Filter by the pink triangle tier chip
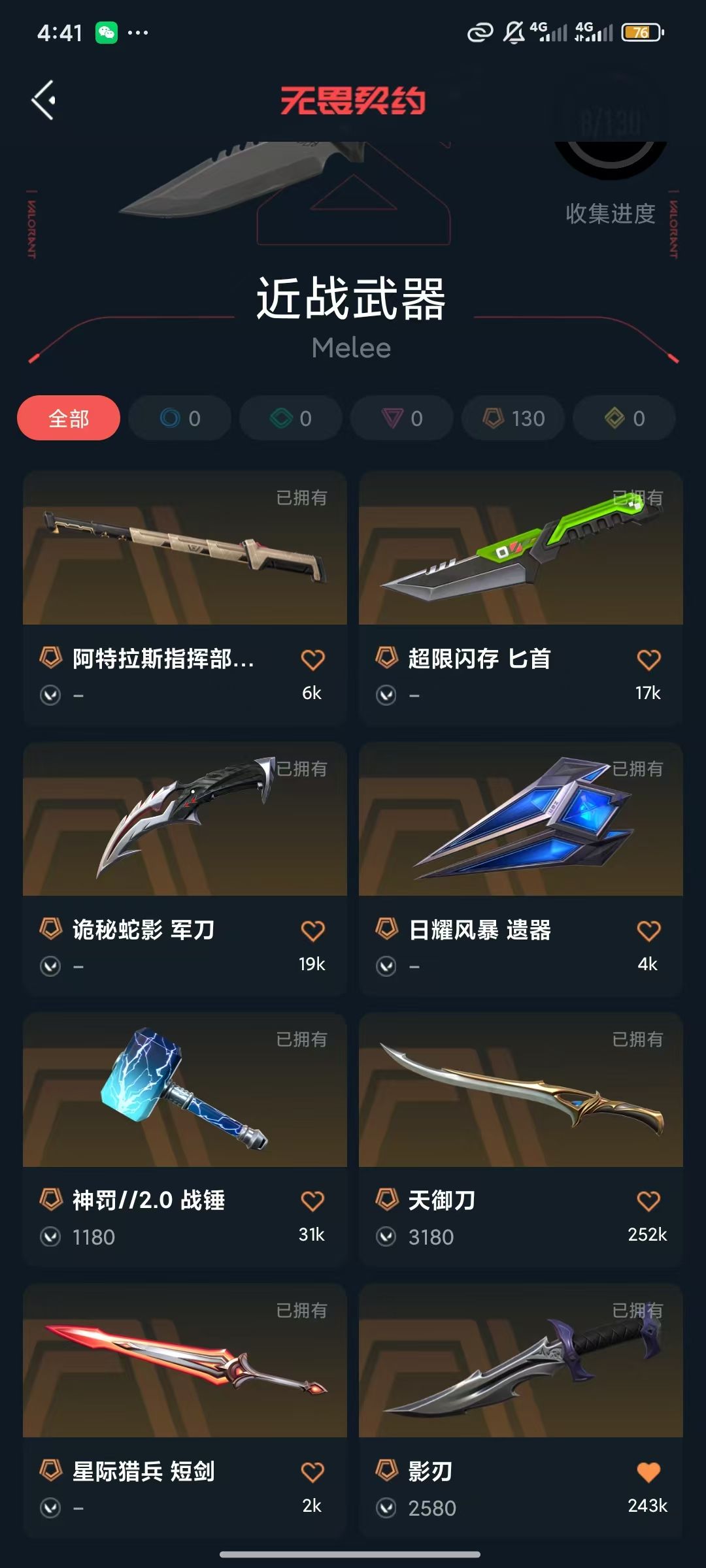Image resolution: width=706 pixels, height=1568 pixels. point(402,418)
